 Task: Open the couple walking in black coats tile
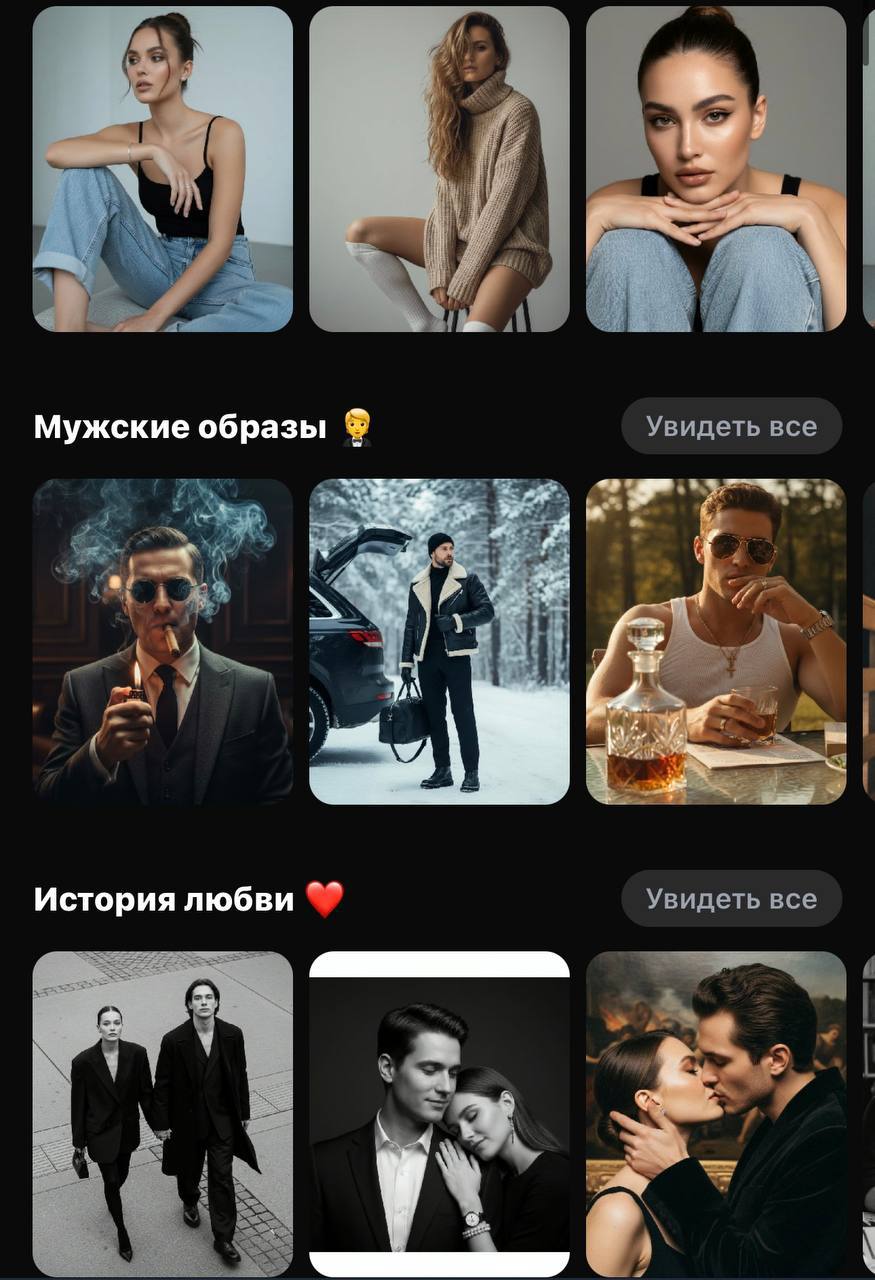click(x=163, y=1113)
